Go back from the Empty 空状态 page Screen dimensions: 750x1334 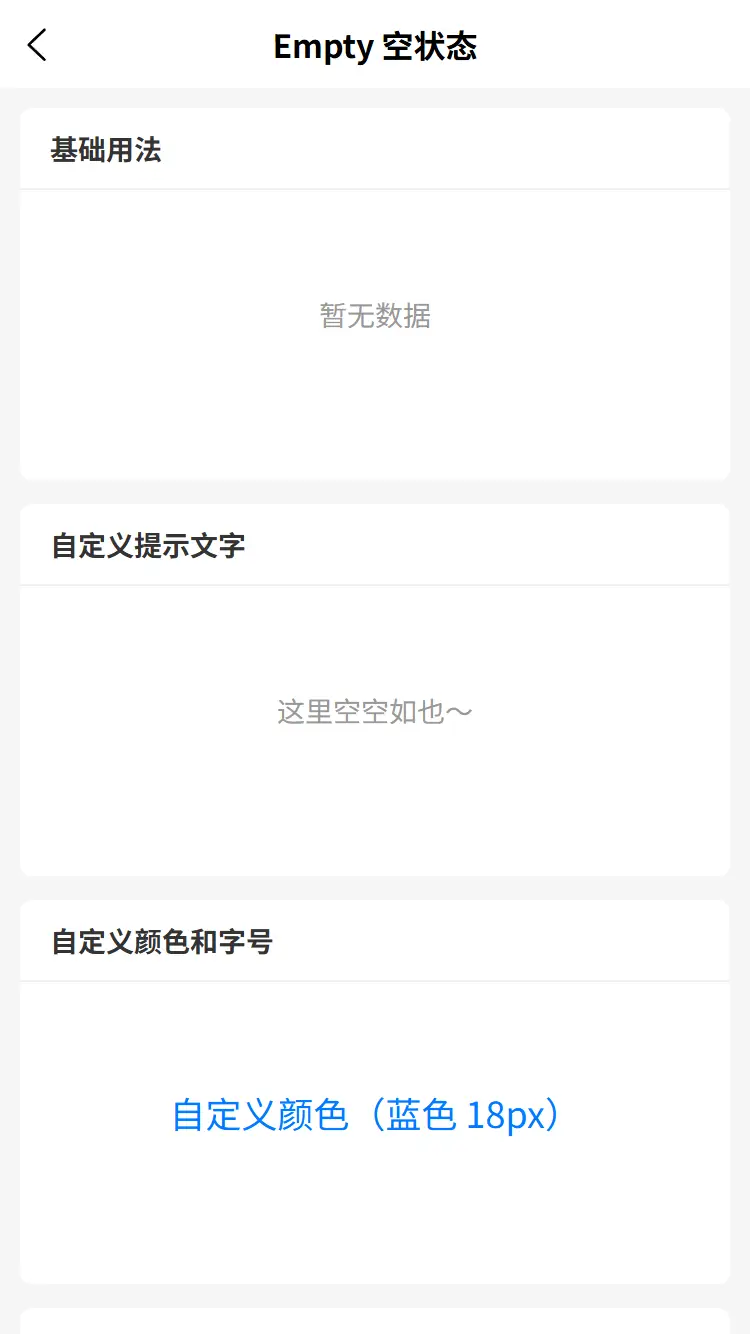pos(37,45)
